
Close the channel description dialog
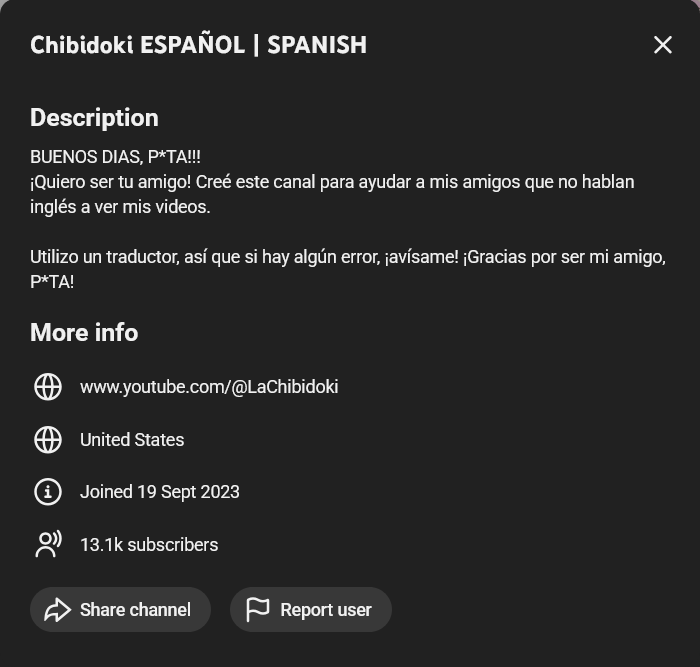pyautogui.click(x=662, y=45)
